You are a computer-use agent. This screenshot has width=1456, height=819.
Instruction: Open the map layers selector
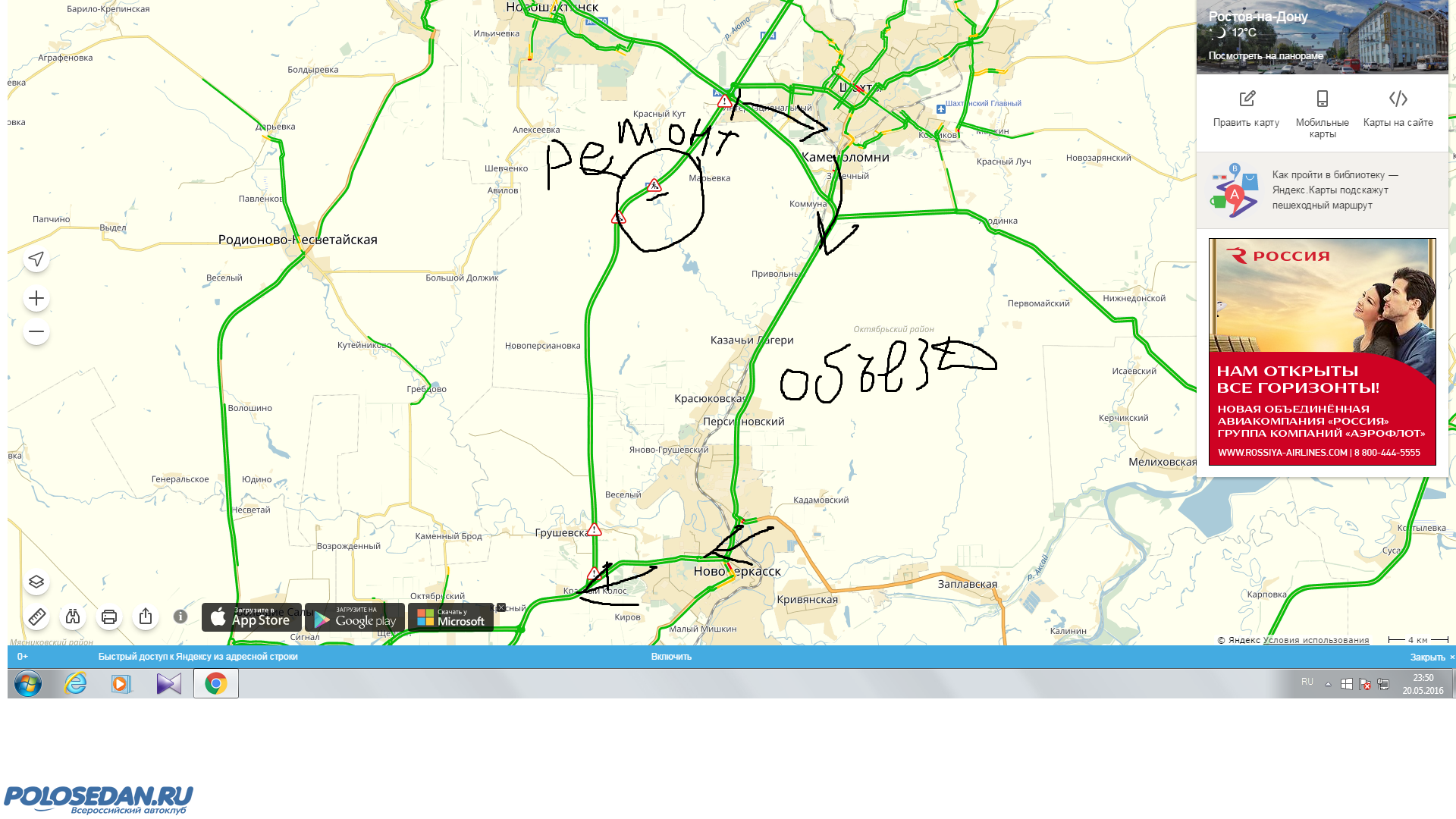click(x=36, y=582)
